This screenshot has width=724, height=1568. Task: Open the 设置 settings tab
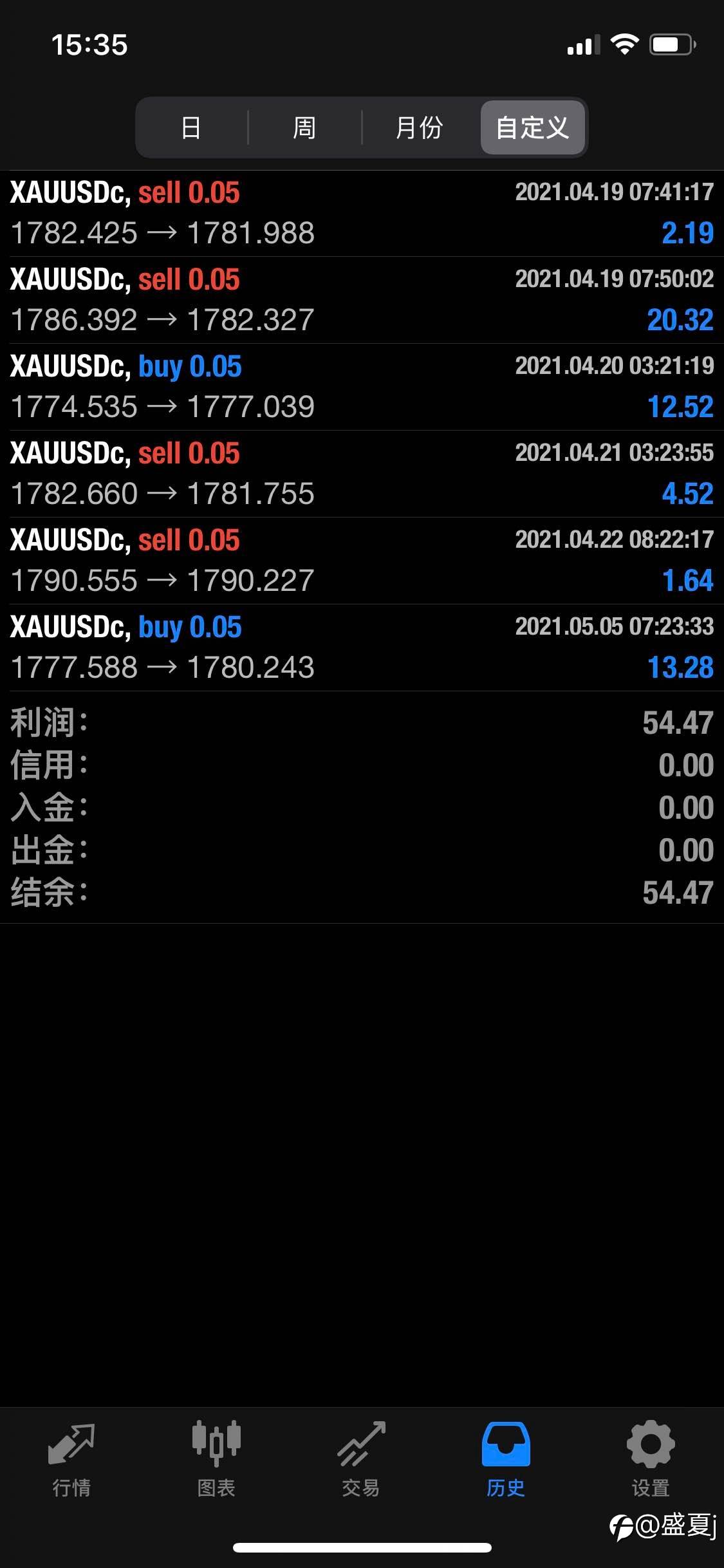[651, 1459]
